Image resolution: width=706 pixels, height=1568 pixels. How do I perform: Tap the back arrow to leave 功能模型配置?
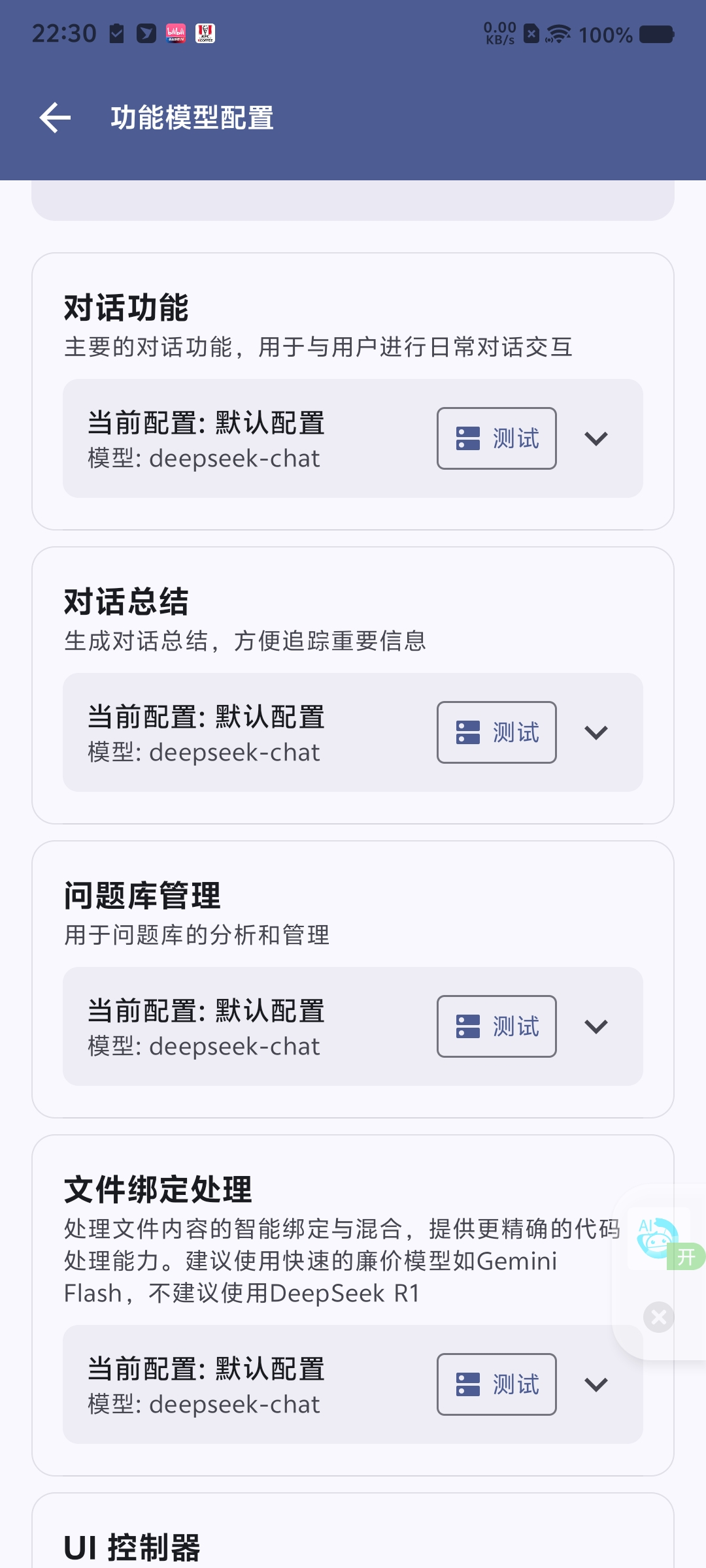point(55,118)
